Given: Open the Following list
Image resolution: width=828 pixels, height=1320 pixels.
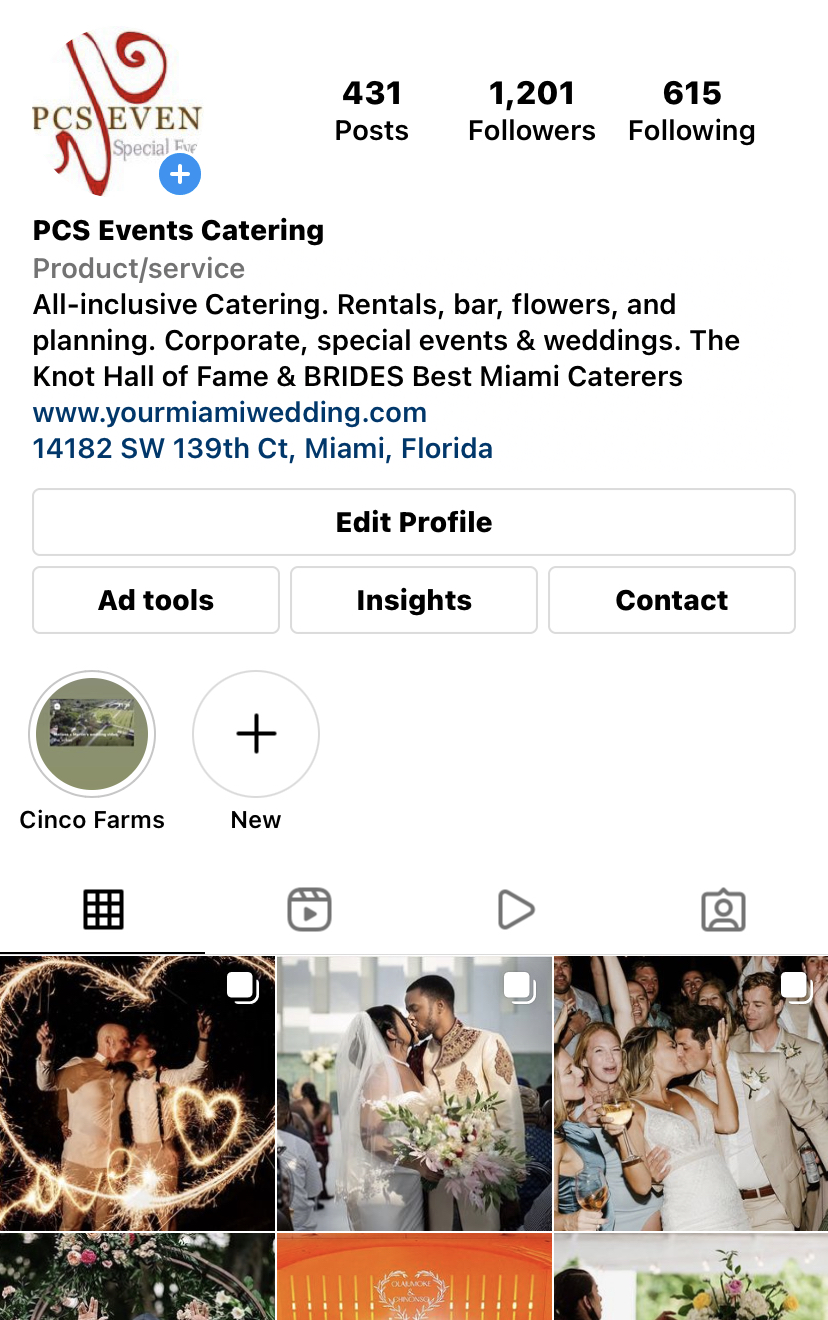Looking at the screenshot, I should click(691, 111).
